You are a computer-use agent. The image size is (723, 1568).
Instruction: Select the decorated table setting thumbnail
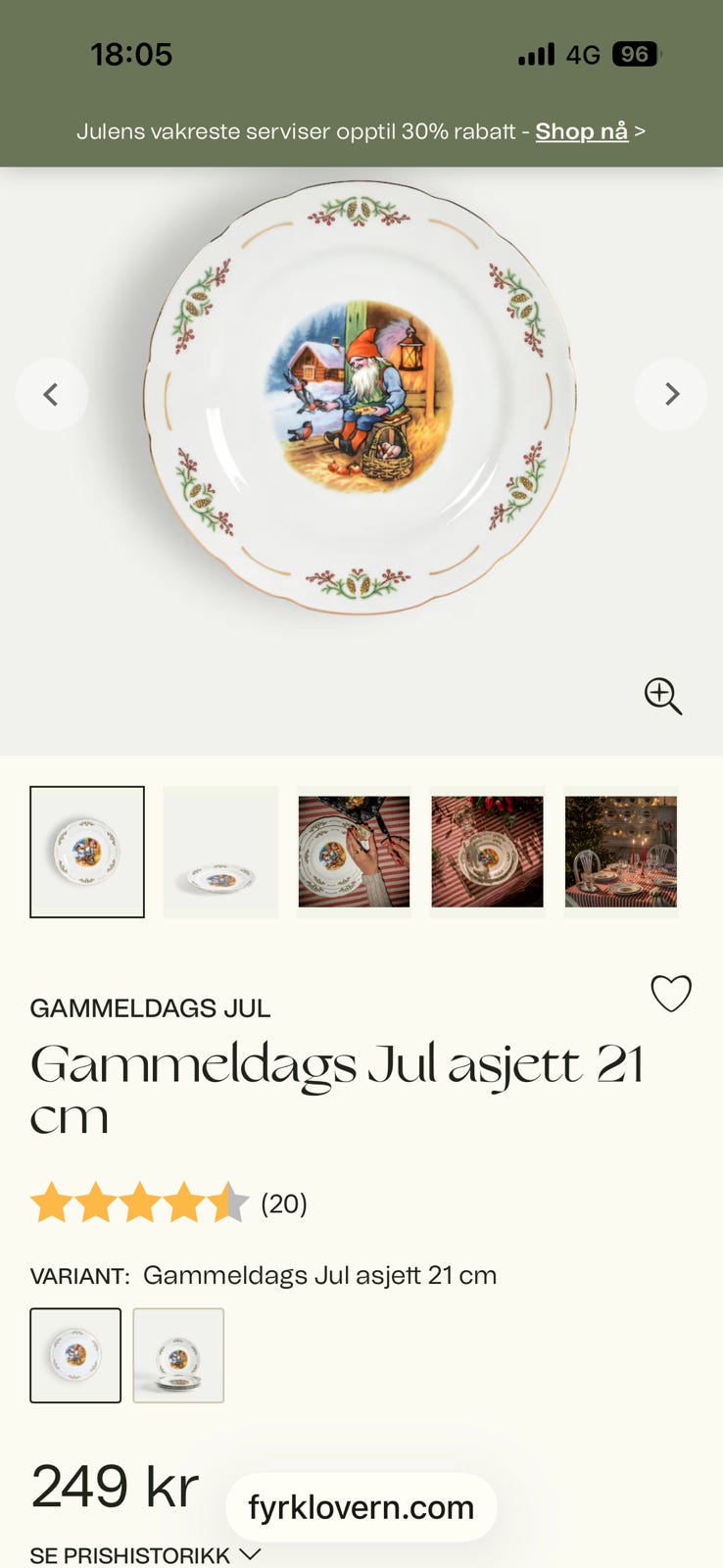[x=621, y=851]
